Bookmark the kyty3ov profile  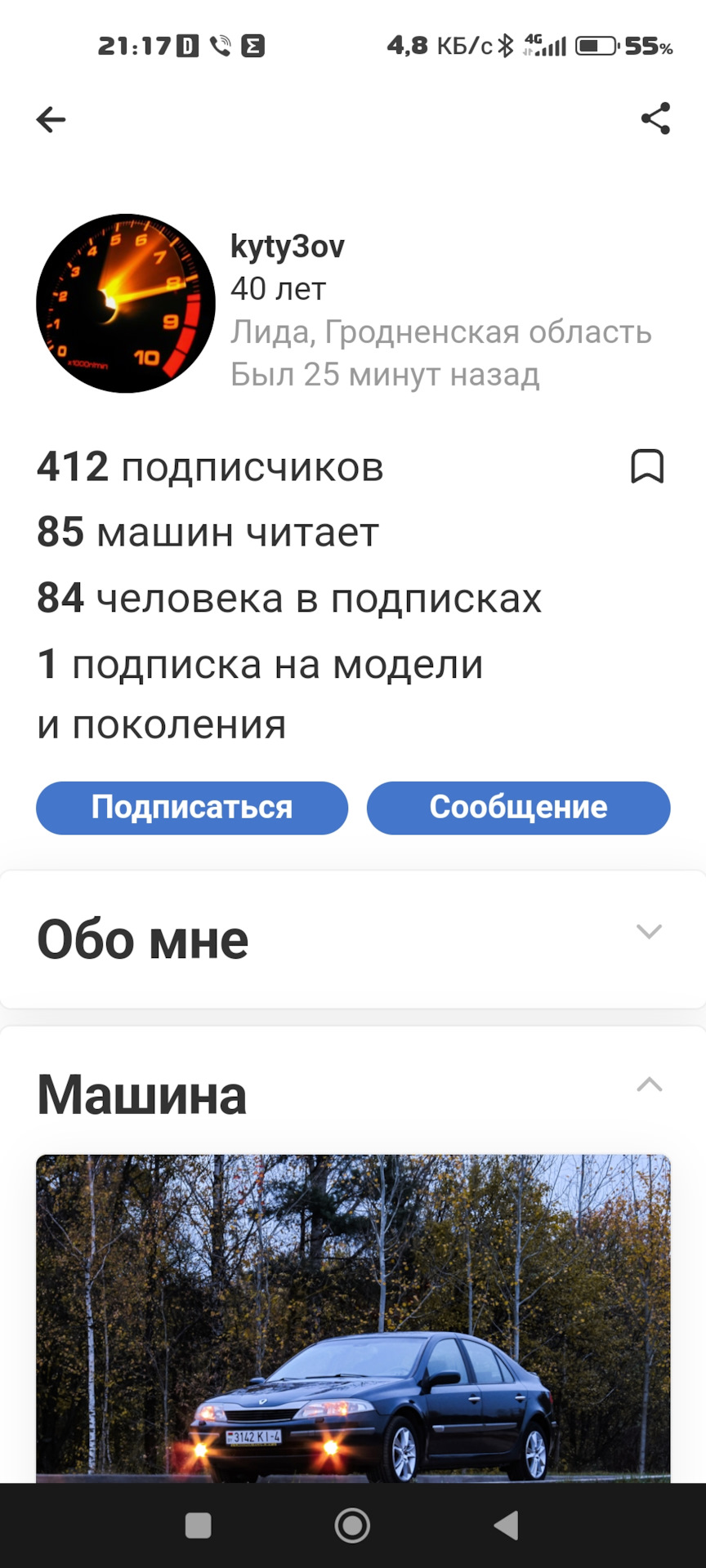(x=647, y=466)
